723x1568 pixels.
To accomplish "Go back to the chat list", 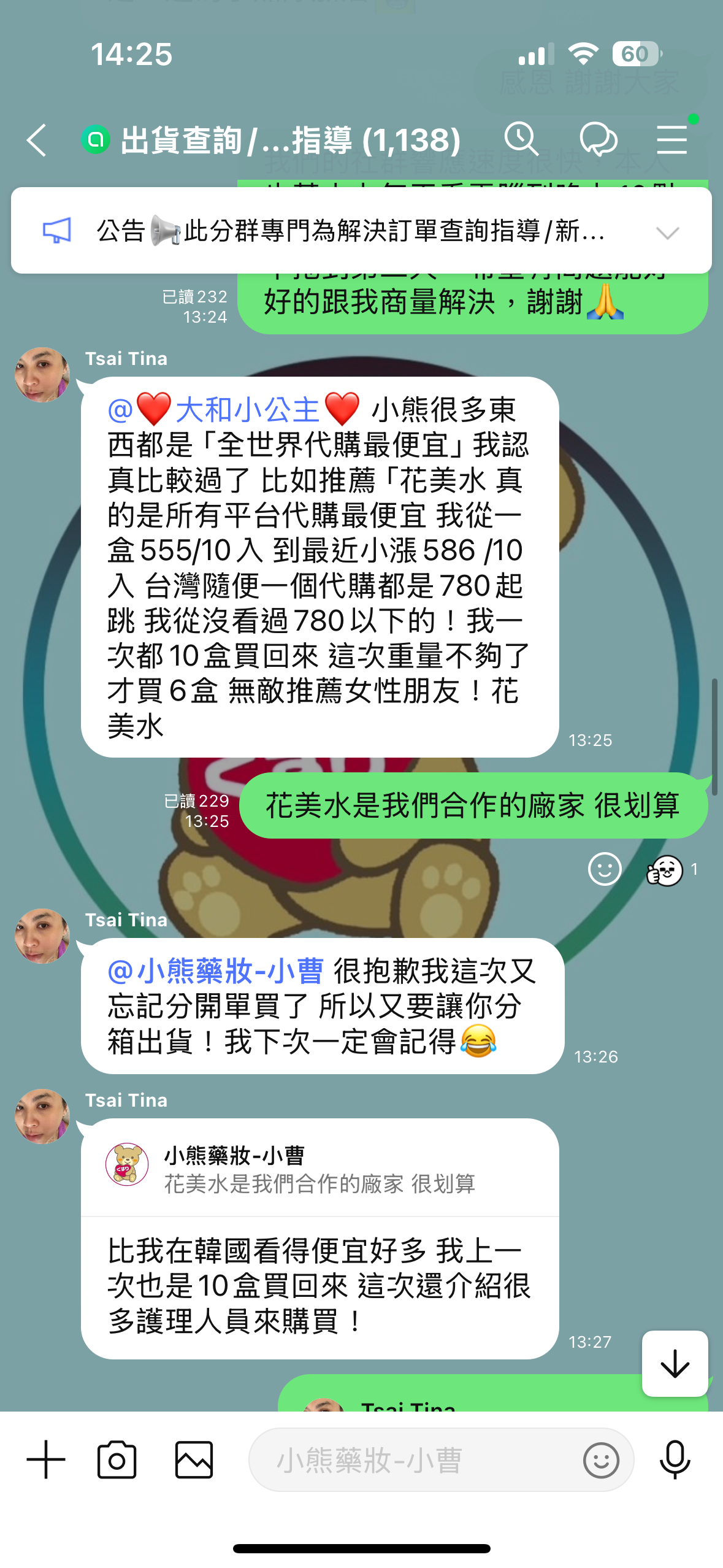I will [37, 140].
